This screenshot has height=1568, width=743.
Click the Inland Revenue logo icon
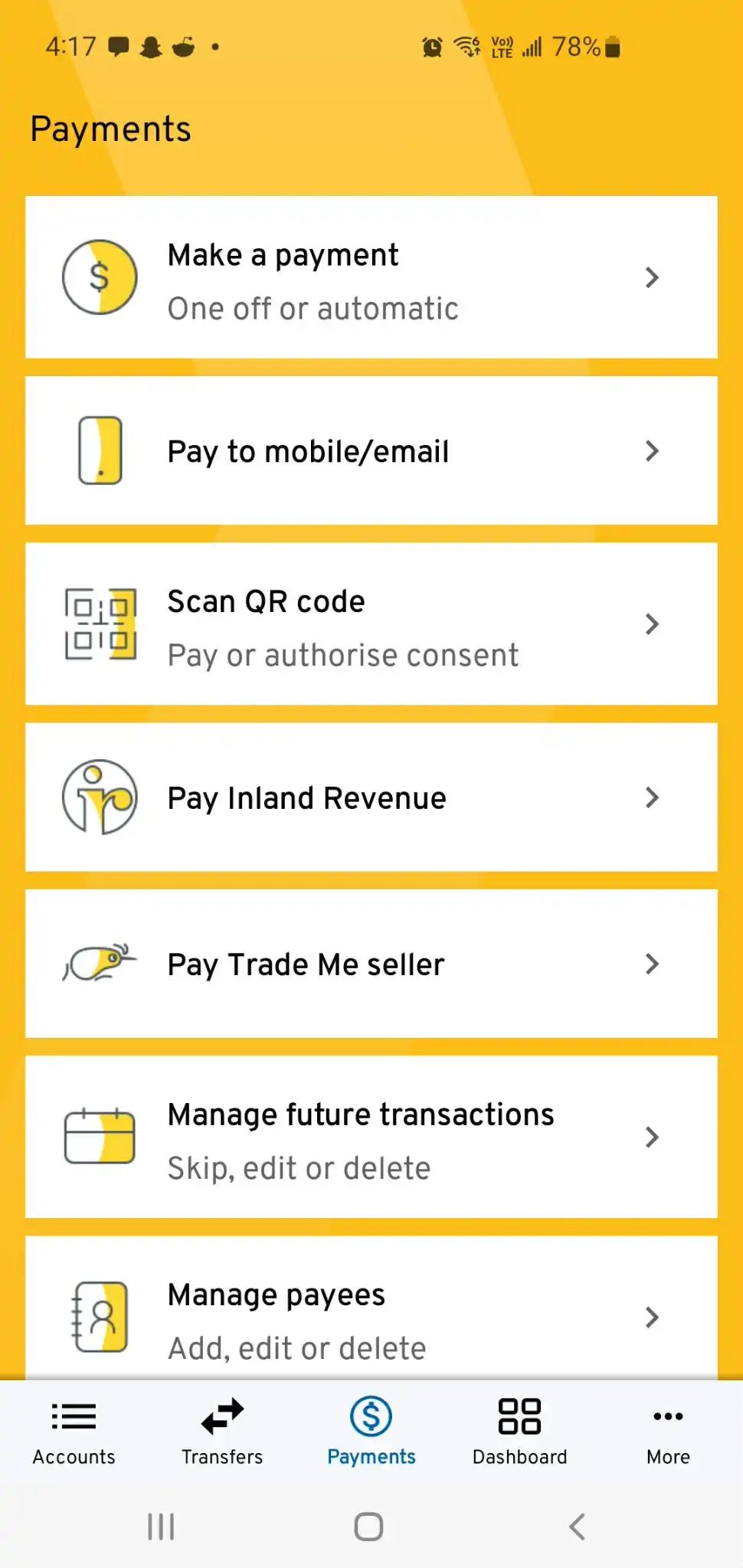(99, 797)
